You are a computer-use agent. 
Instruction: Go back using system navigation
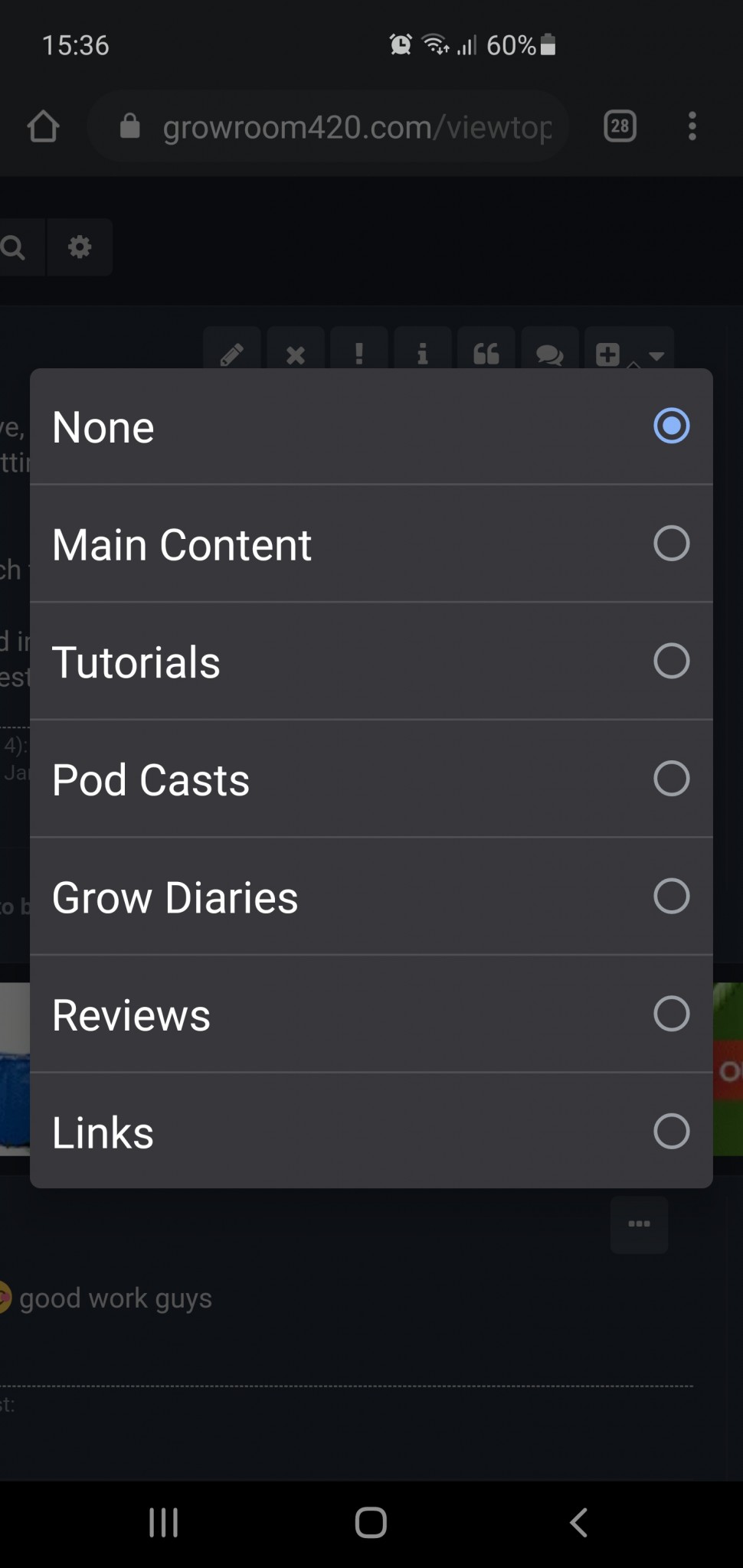point(579,1522)
